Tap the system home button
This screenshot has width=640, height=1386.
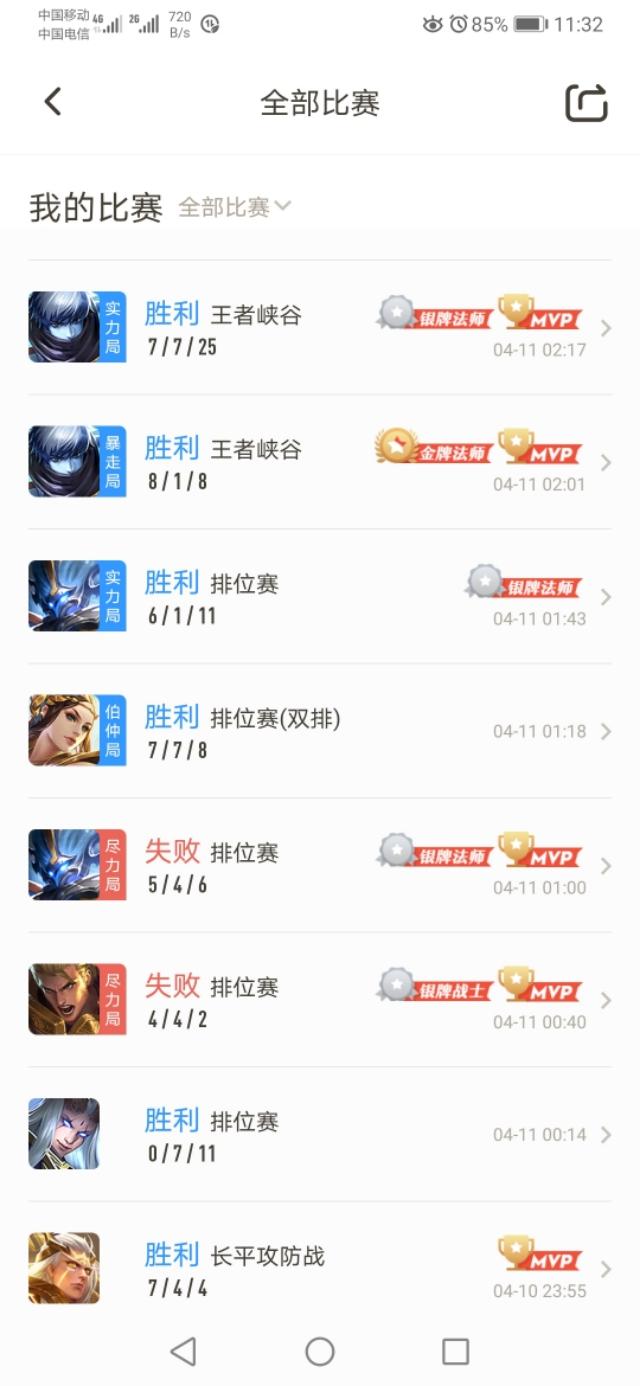pos(320,1352)
